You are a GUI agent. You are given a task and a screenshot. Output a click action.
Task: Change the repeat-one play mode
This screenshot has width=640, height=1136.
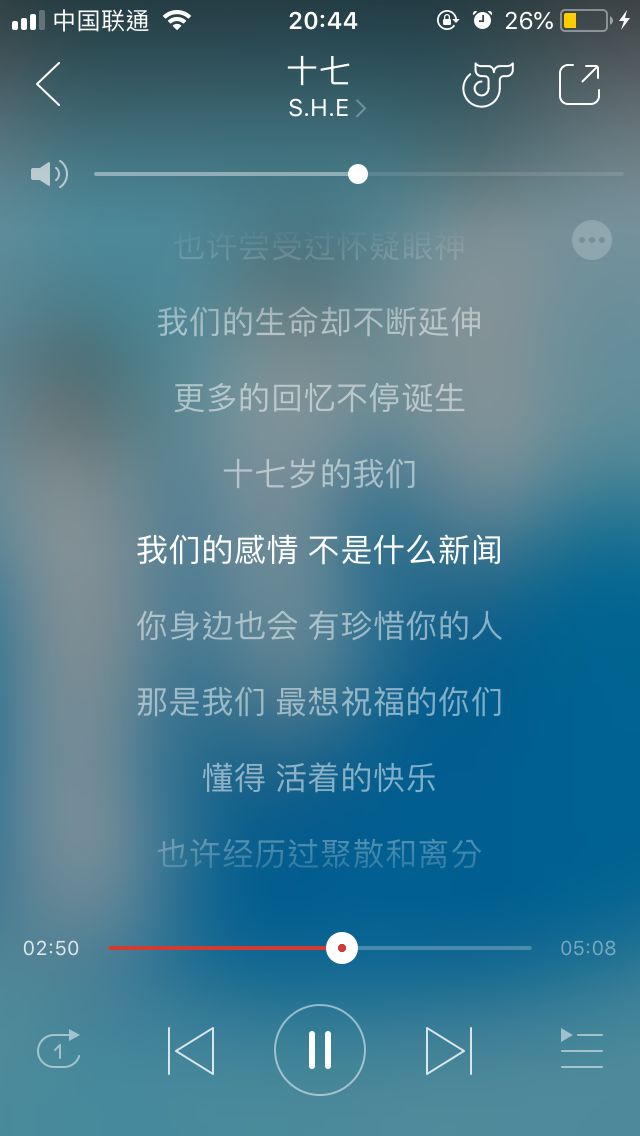click(59, 1049)
